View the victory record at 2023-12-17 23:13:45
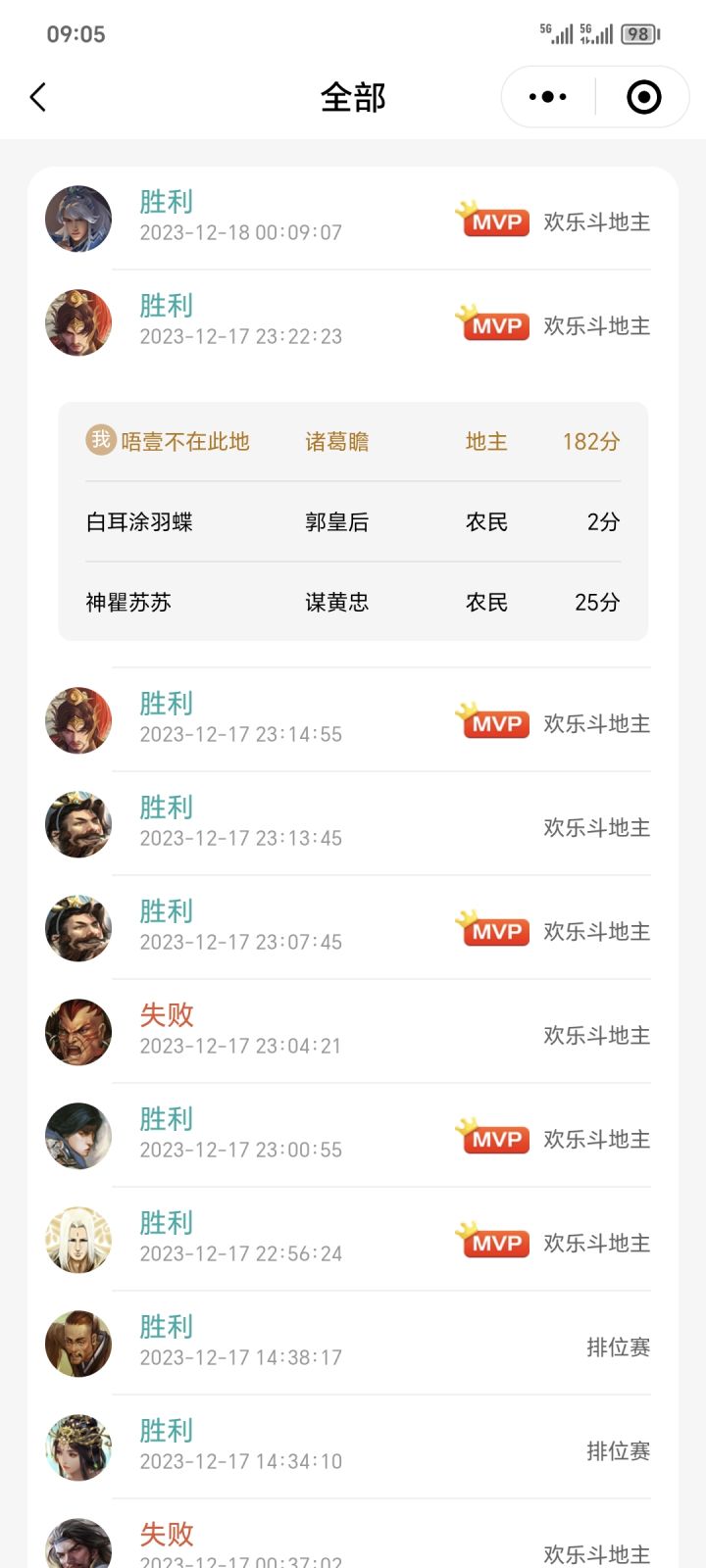706x1568 pixels. coord(353,823)
